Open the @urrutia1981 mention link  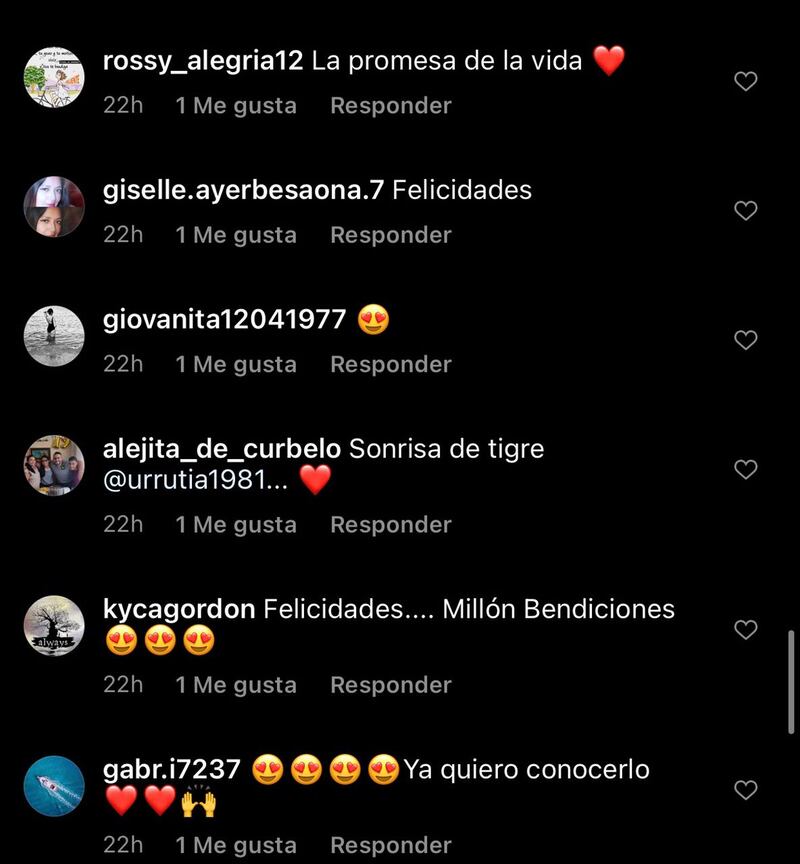(196, 481)
